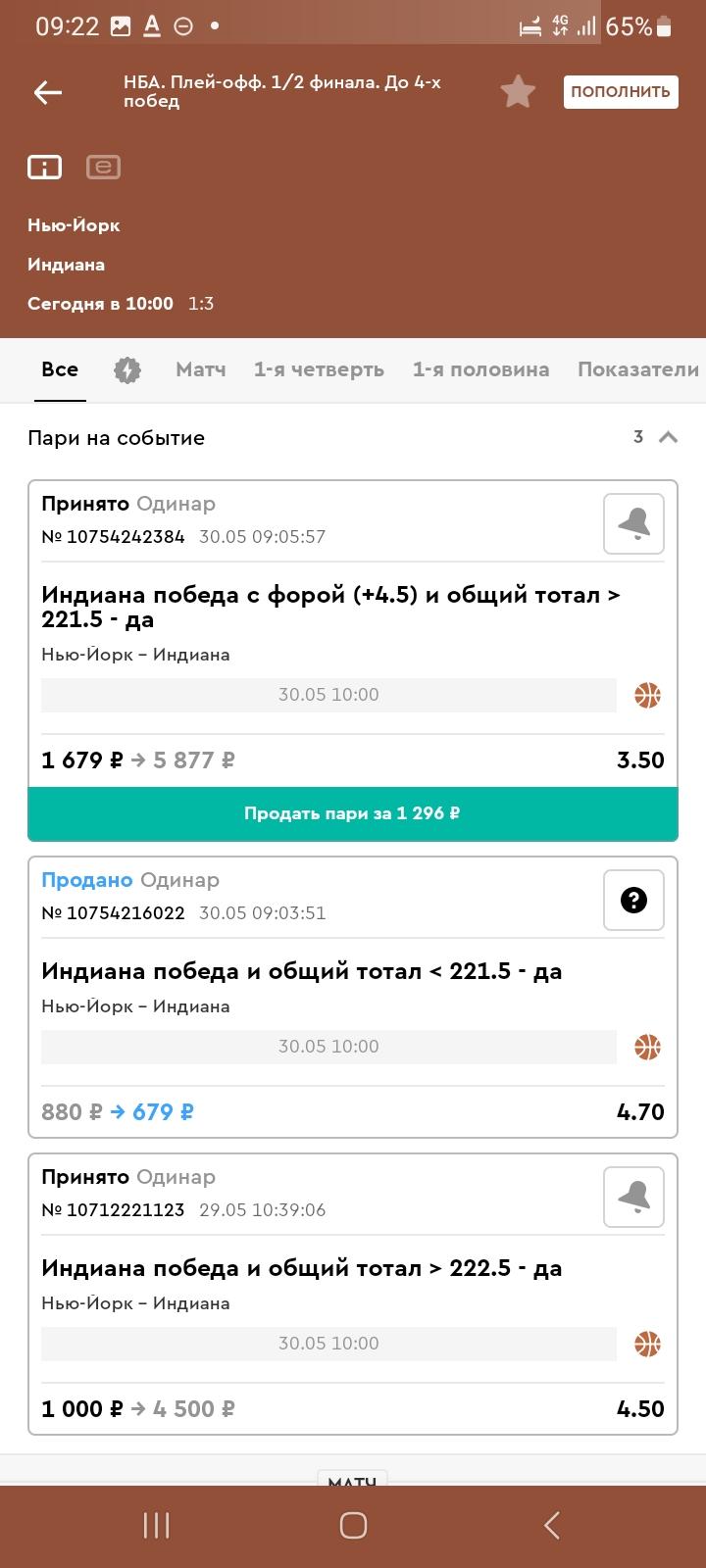Tap the system home button
Viewport: 706px width, 1568px height.
coord(353,1525)
